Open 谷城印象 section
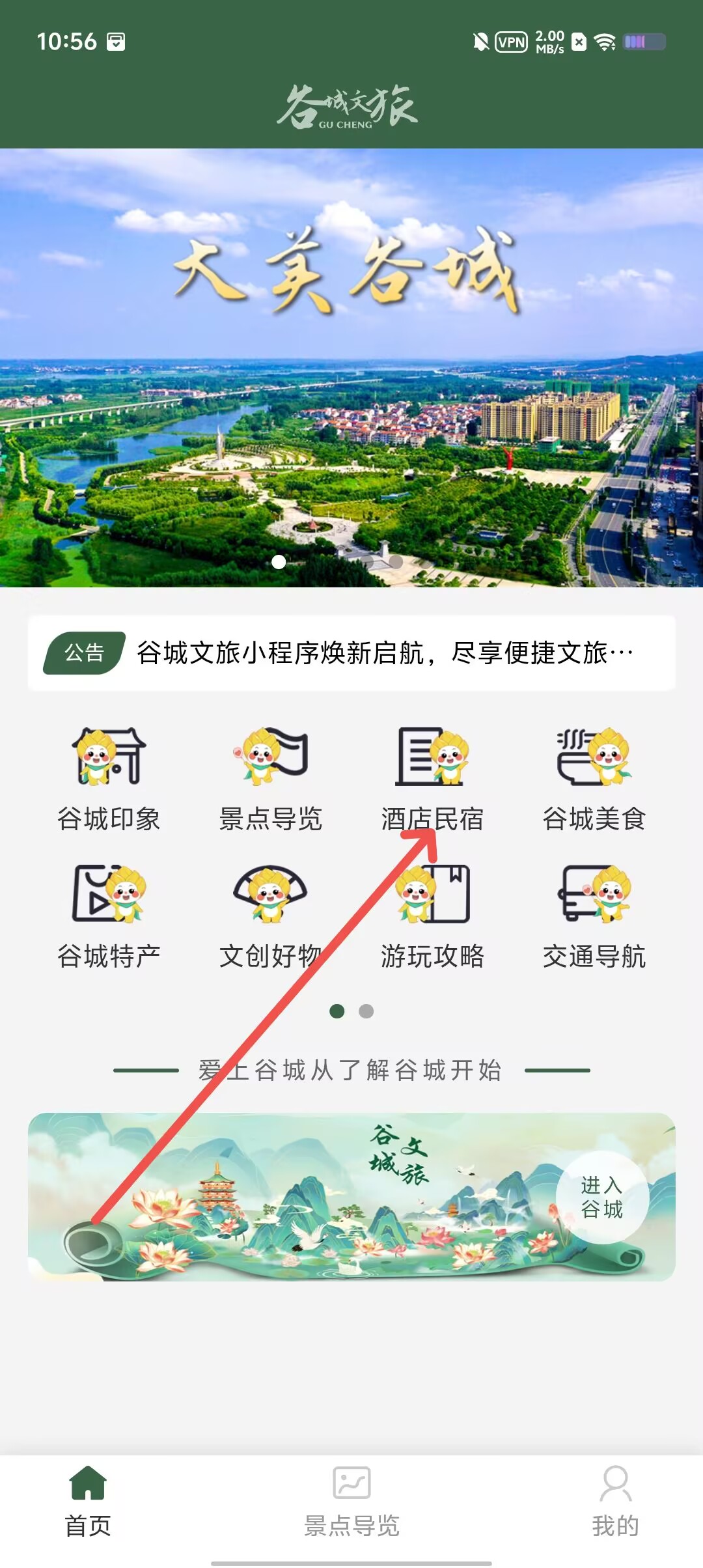 [109, 779]
